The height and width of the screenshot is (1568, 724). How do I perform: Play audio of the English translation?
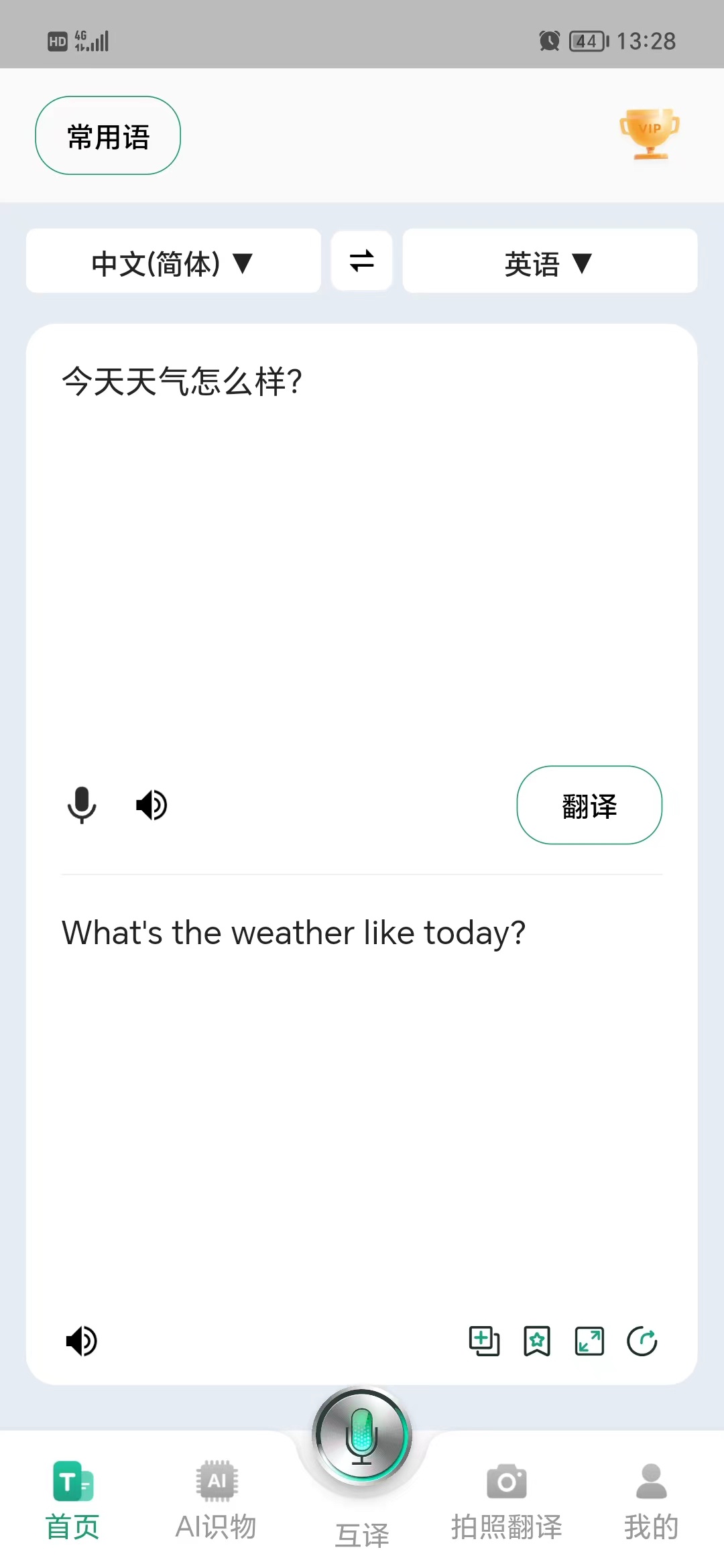coord(82,1342)
